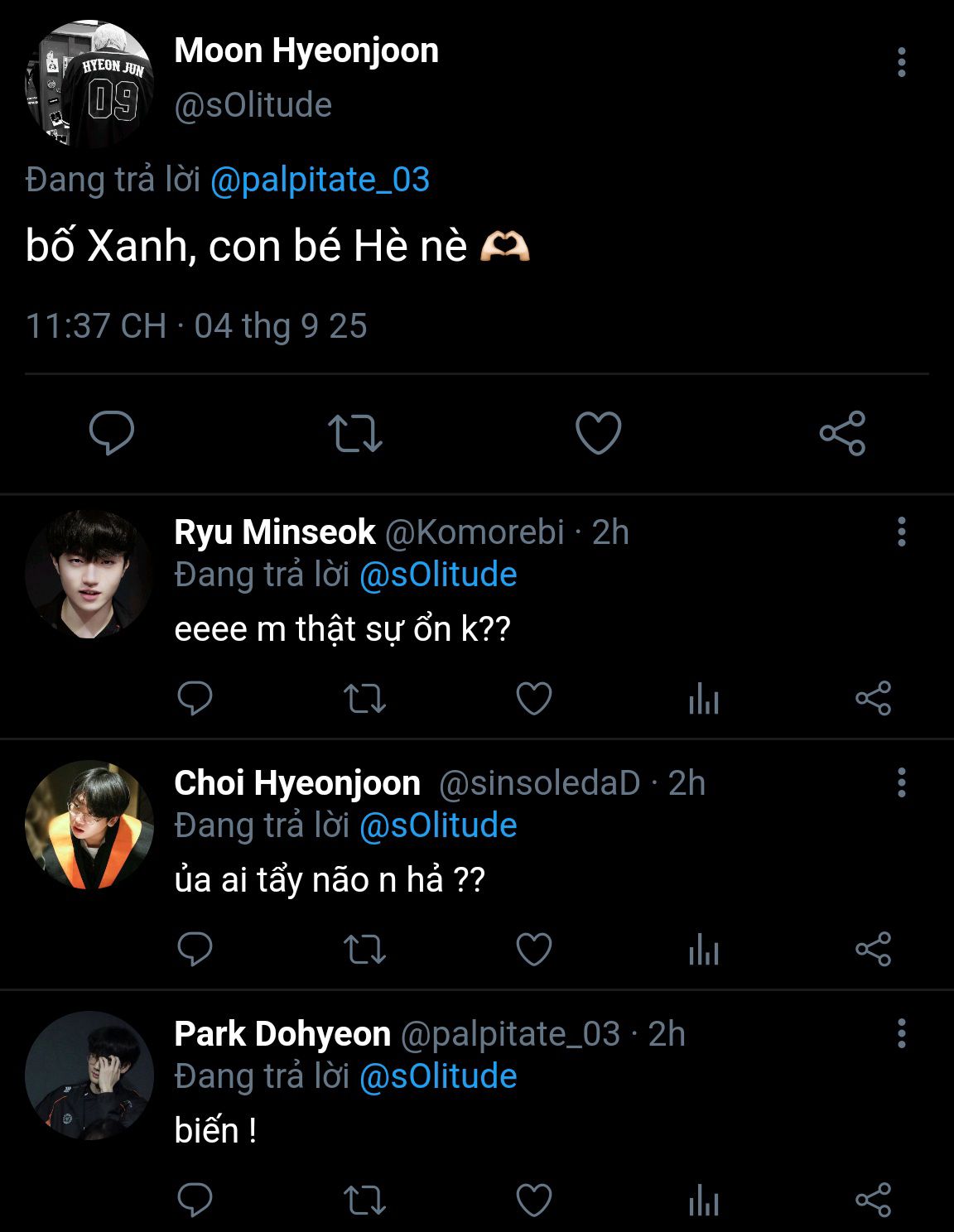954x1232 pixels.
Task: Open overflow menu on Ryu Minseok's reply
Action: coord(901,532)
